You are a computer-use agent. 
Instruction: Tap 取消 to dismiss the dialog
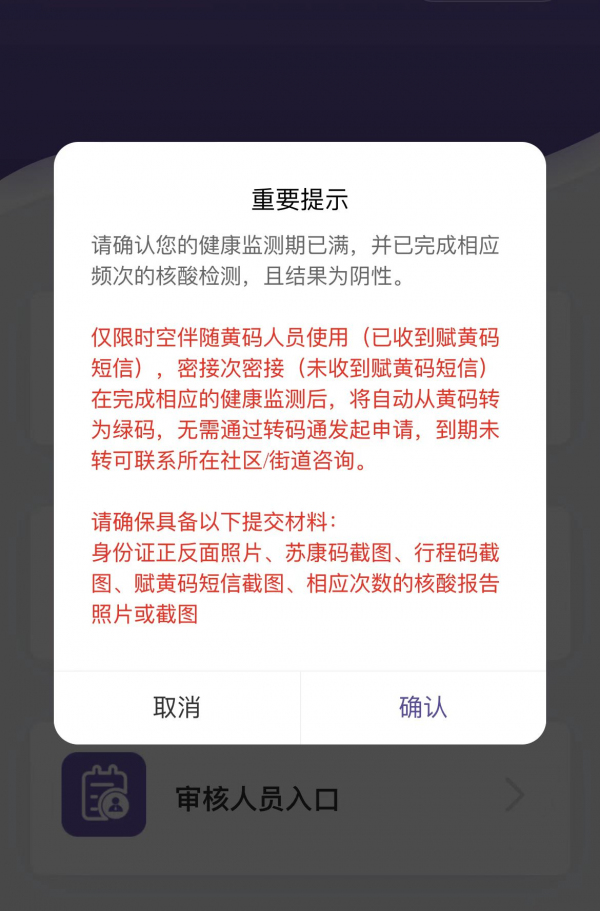point(177,707)
